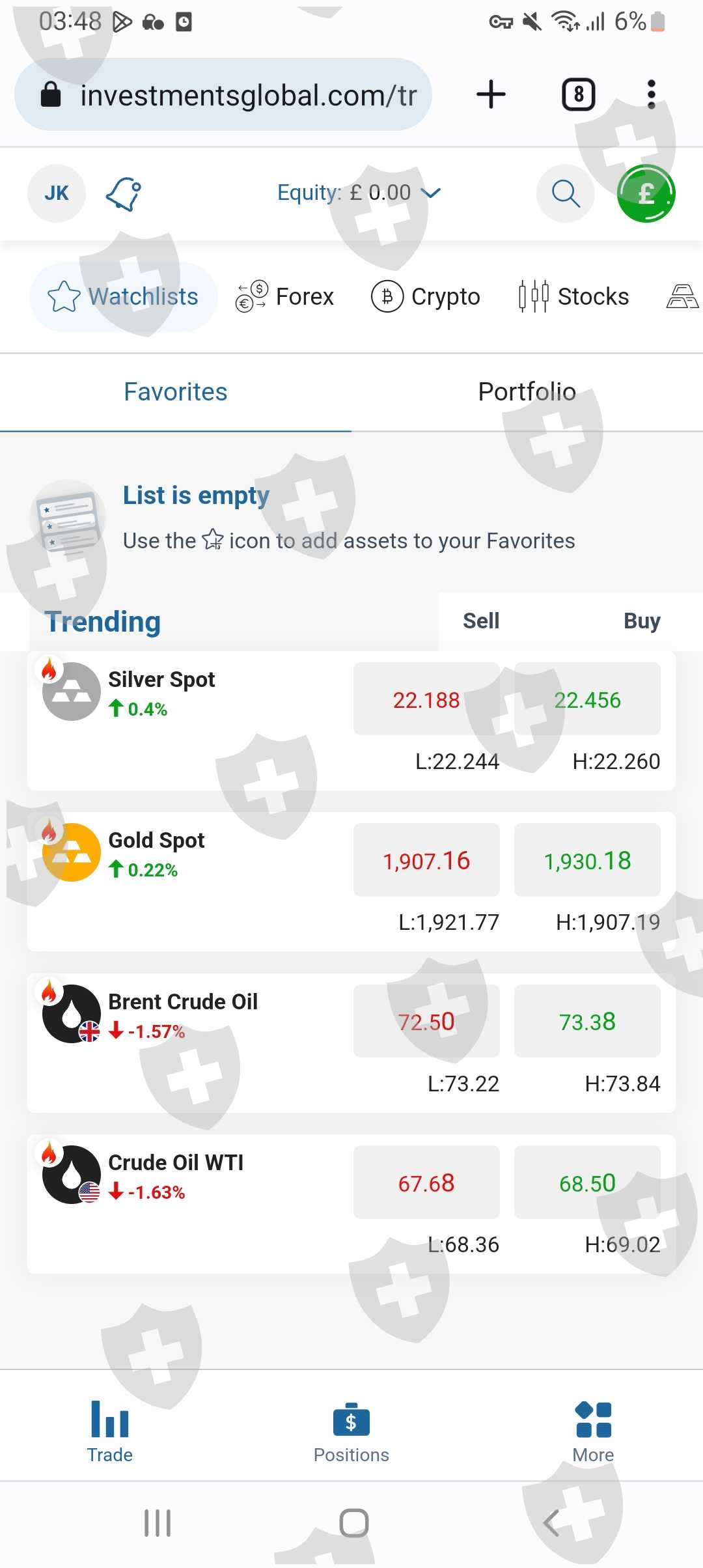Open the asset search icon

[x=566, y=193]
